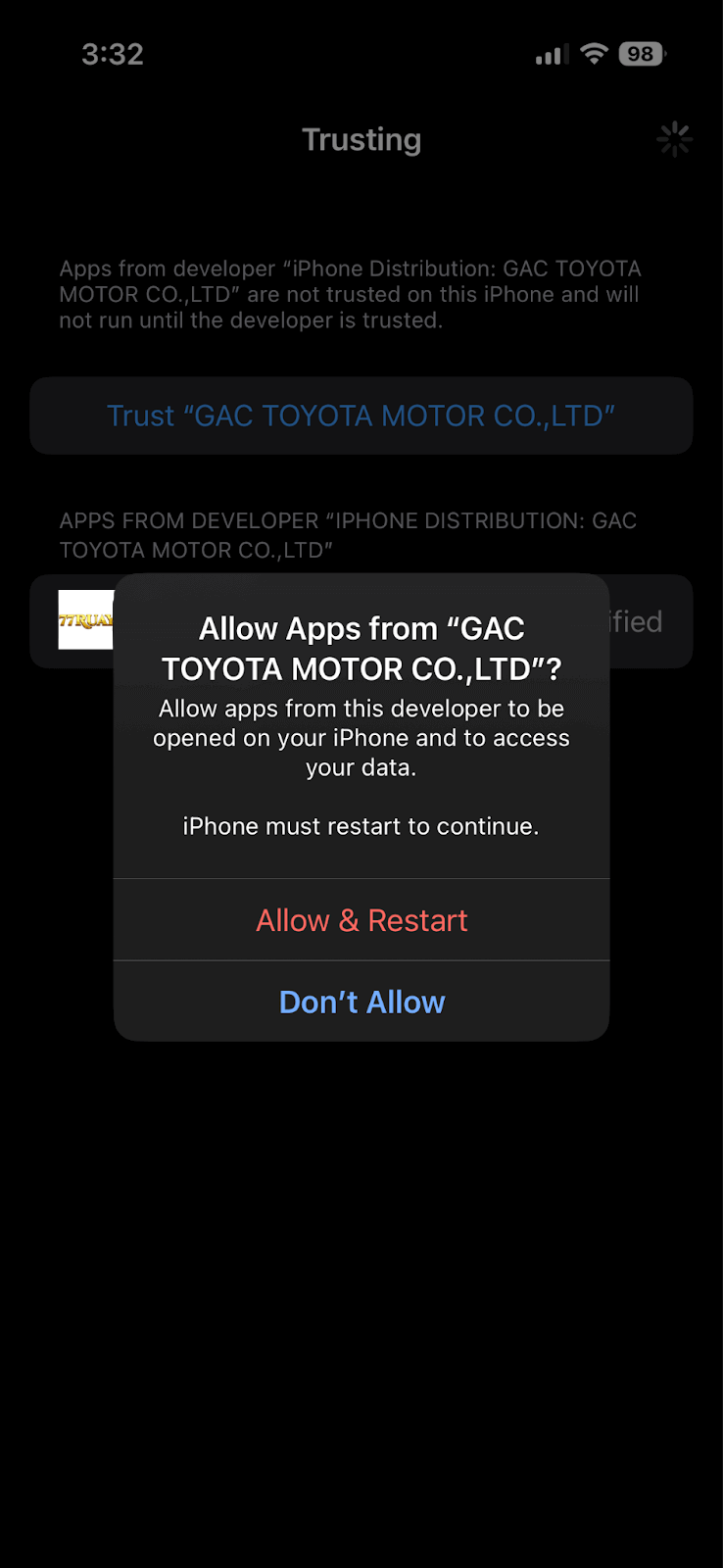Tap the iPhone must restart message
This screenshot has width=723, height=1568.
click(x=361, y=825)
